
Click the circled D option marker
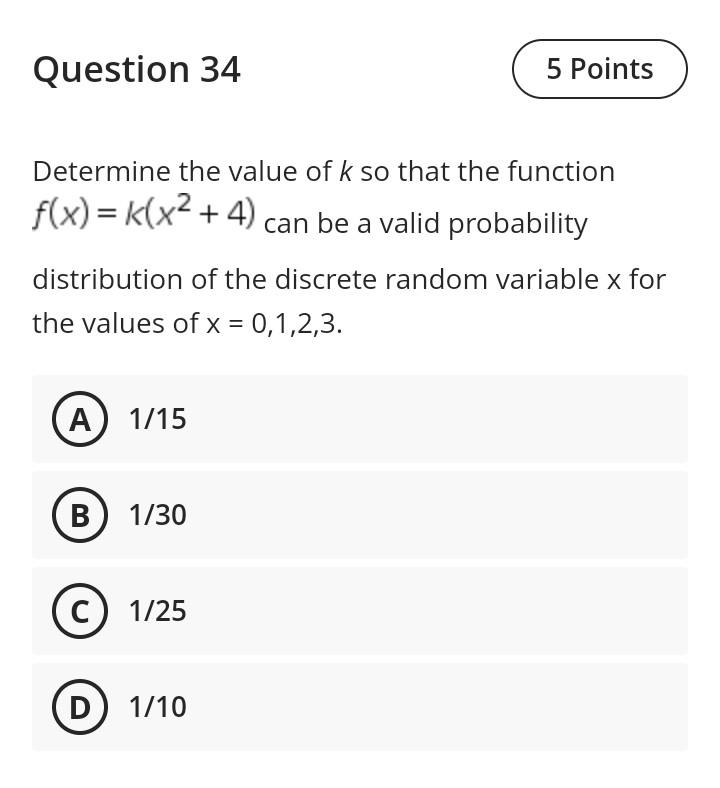(x=81, y=707)
